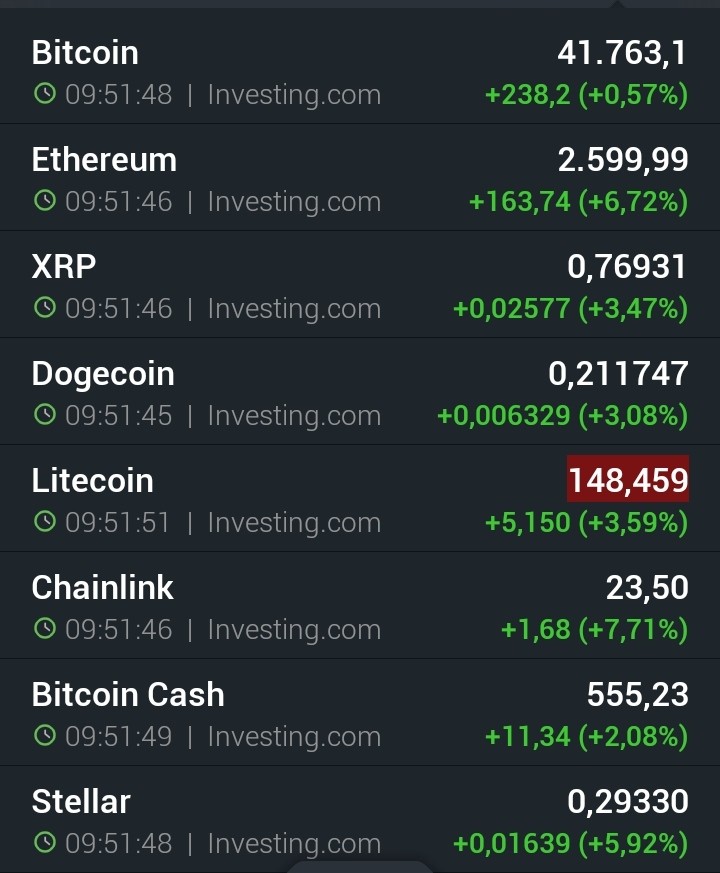Open the Litecoin row
This screenshot has width=720, height=873.
pos(360,498)
